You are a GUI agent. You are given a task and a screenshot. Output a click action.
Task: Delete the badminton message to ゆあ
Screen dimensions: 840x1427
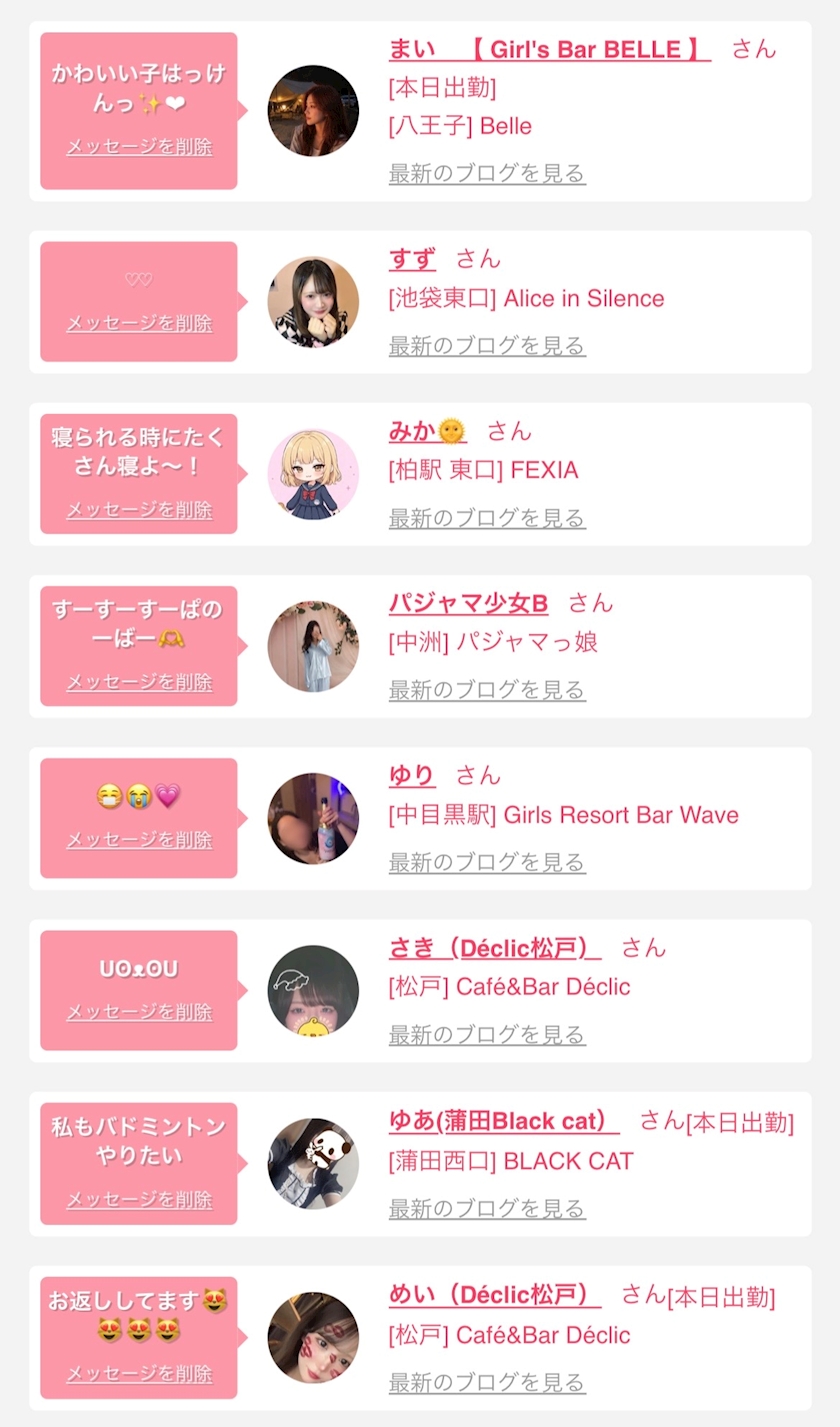[139, 1200]
